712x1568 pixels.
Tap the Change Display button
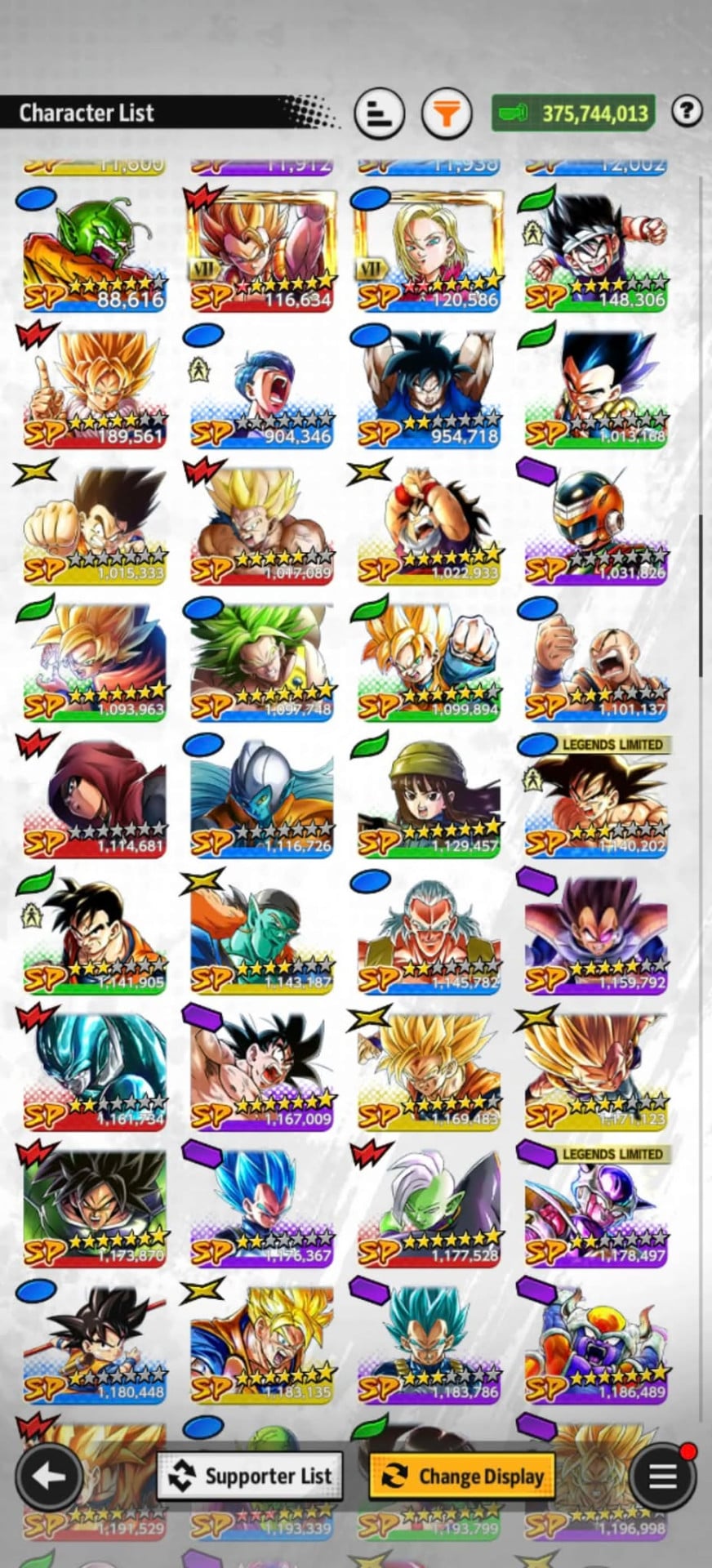[463, 1476]
